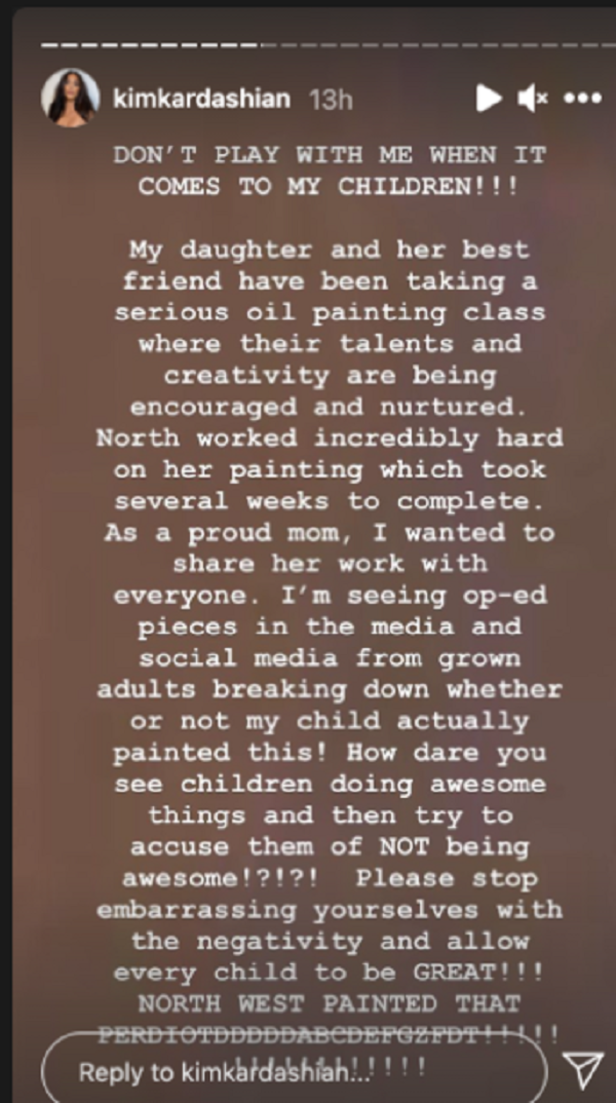Open the kimkardashian username link
Image resolution: width=616 pixels, height=1103 pixels.
coord(205,99)
